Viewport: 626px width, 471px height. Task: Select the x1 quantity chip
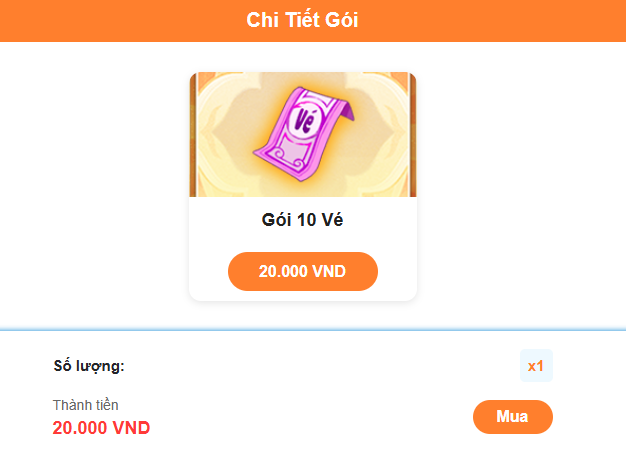coord(536,366)
